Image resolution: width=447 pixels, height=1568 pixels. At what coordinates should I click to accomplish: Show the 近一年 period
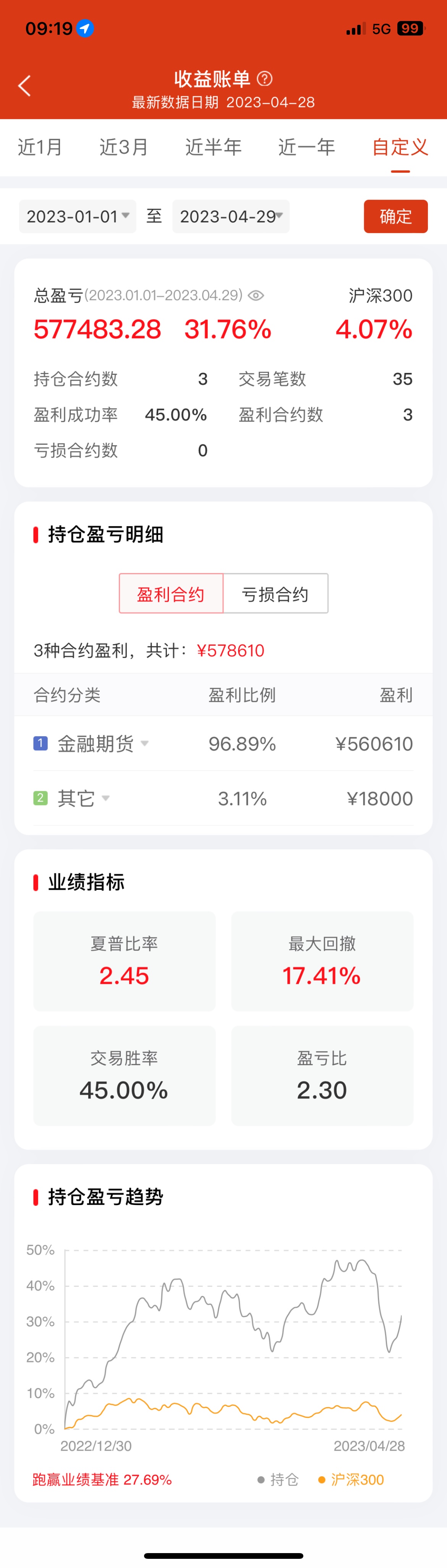(306, 147)
